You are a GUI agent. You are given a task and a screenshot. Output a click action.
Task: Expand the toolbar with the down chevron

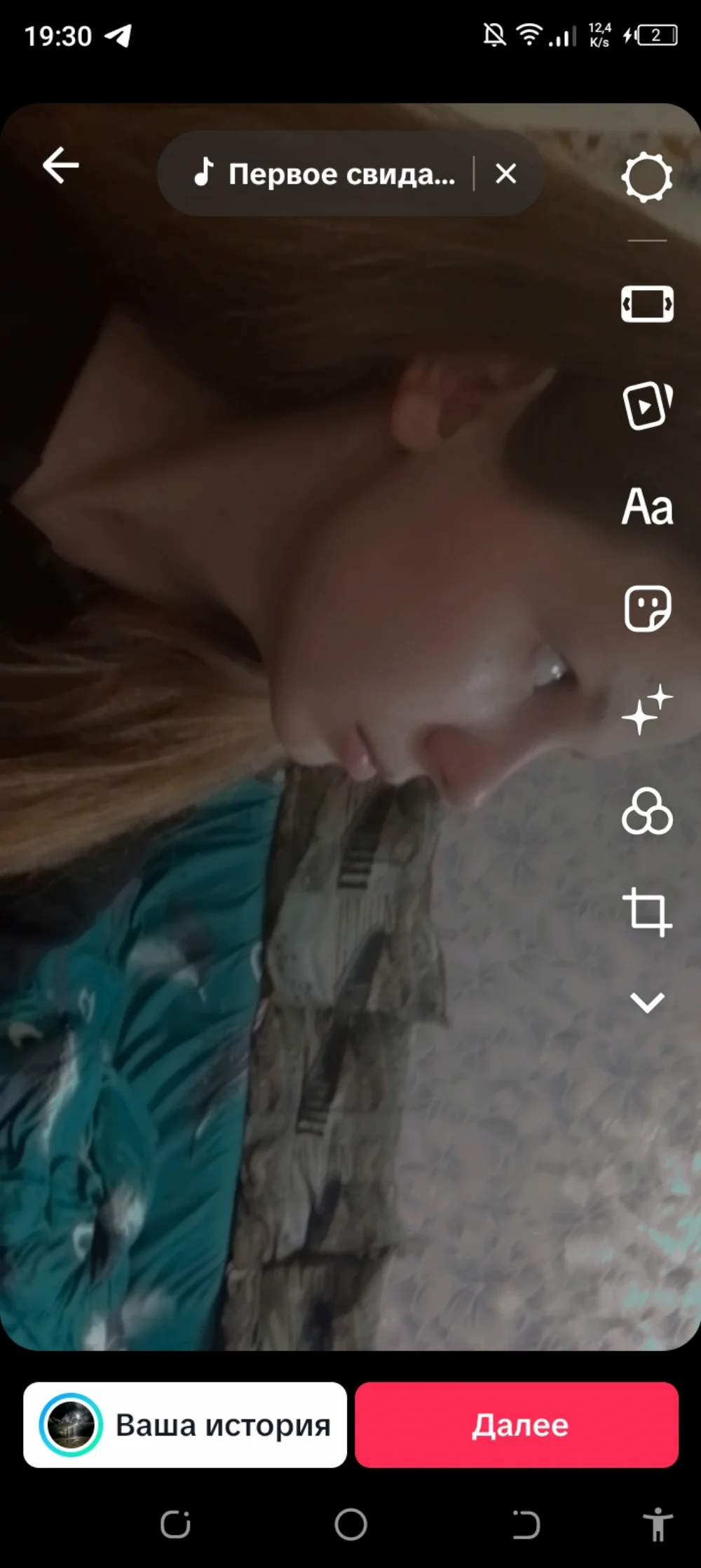(x=647, y=1002)
